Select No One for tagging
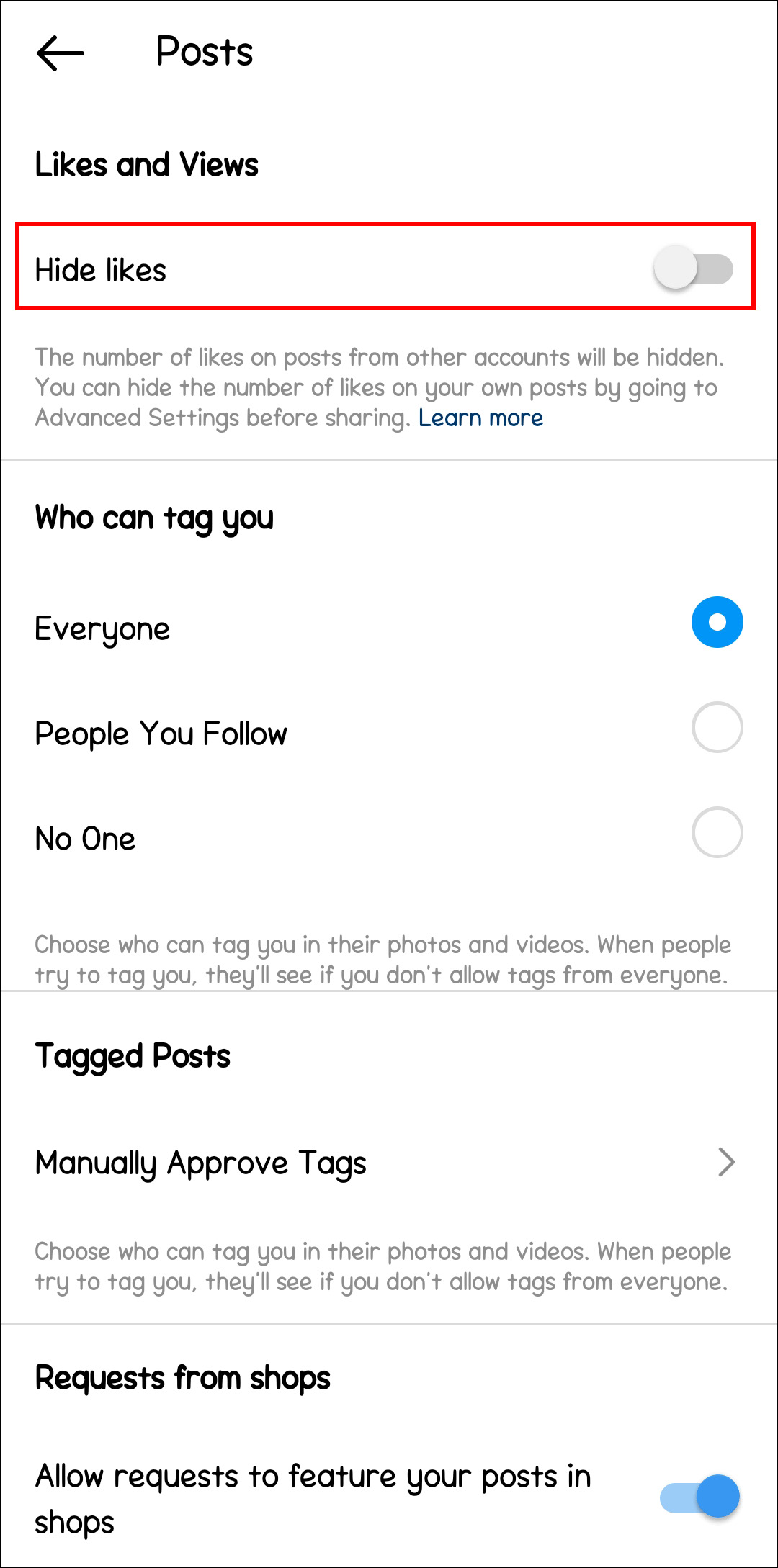The width and height of the screenshot is (778, 1568). tap(717, 832)
